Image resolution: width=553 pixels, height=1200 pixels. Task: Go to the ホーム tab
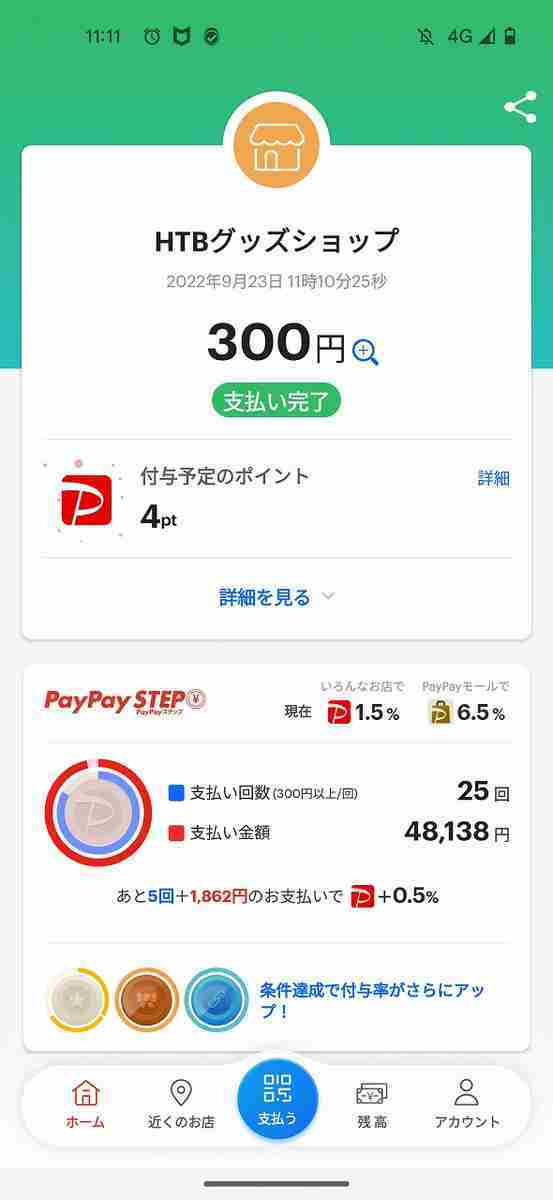86,1104
